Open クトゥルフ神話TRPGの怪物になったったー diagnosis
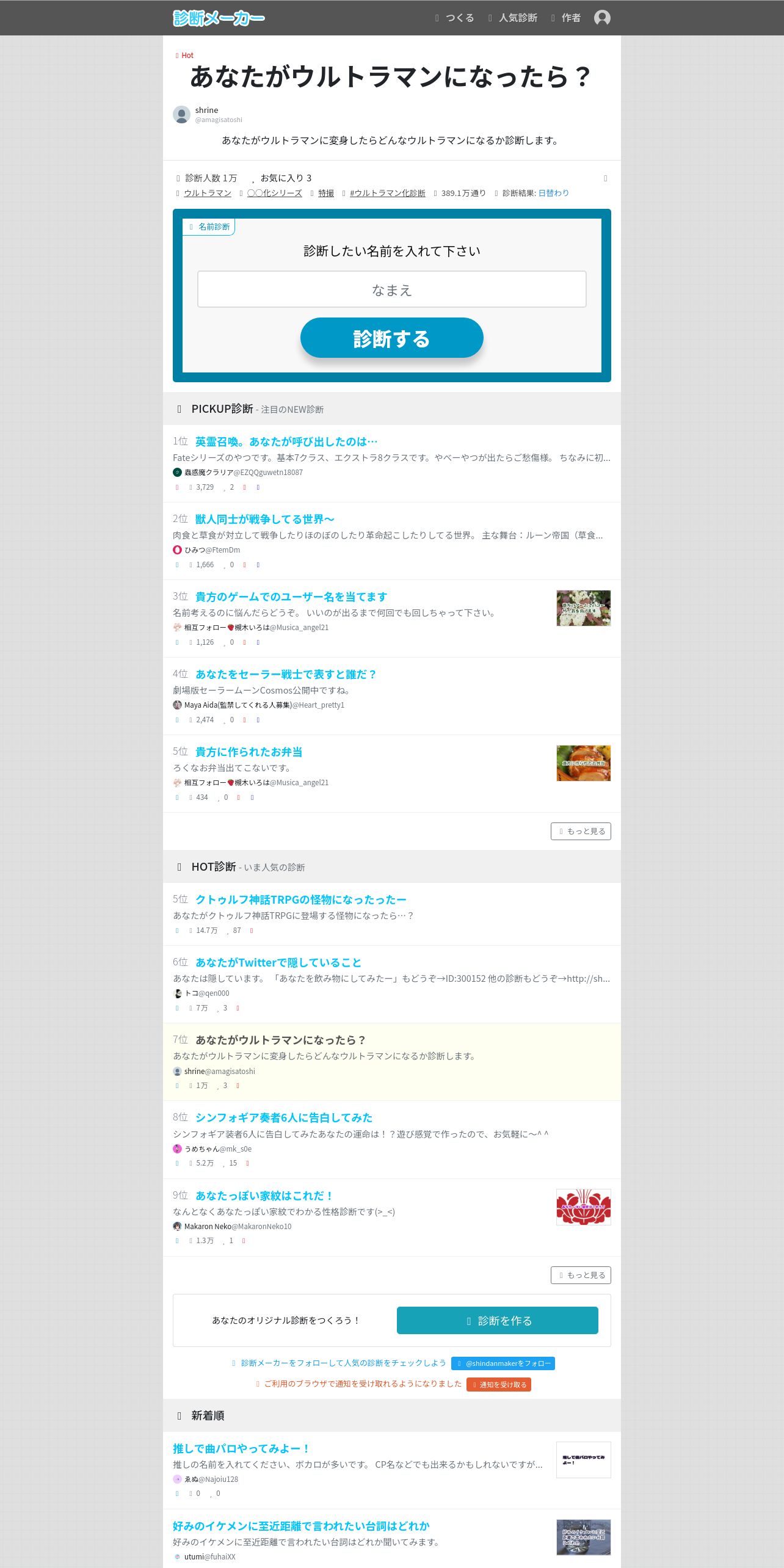The width and height of the screenshot is (784, 1568). click(x=300, y=899)
